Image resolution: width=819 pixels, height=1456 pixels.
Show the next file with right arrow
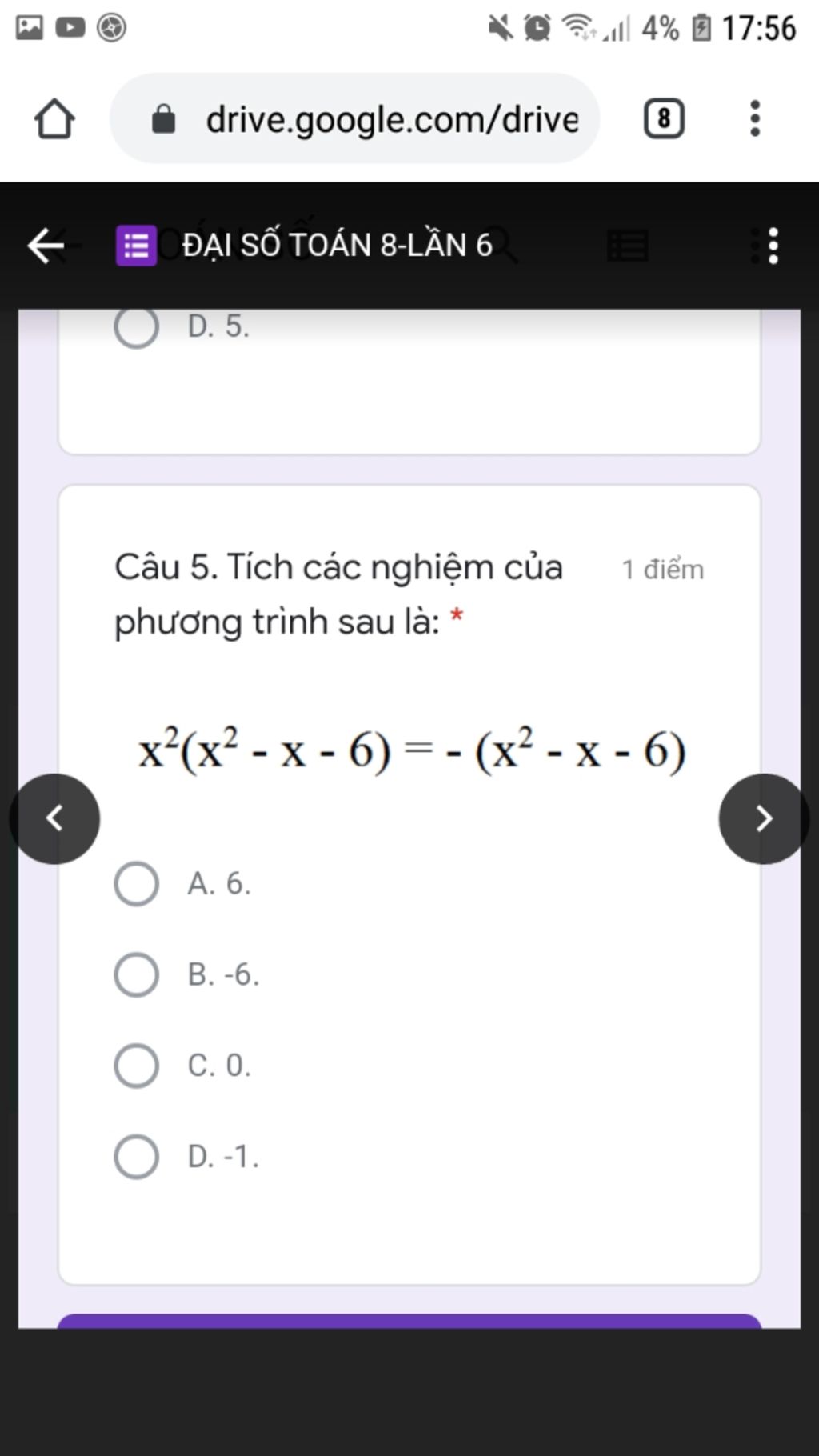764,818
